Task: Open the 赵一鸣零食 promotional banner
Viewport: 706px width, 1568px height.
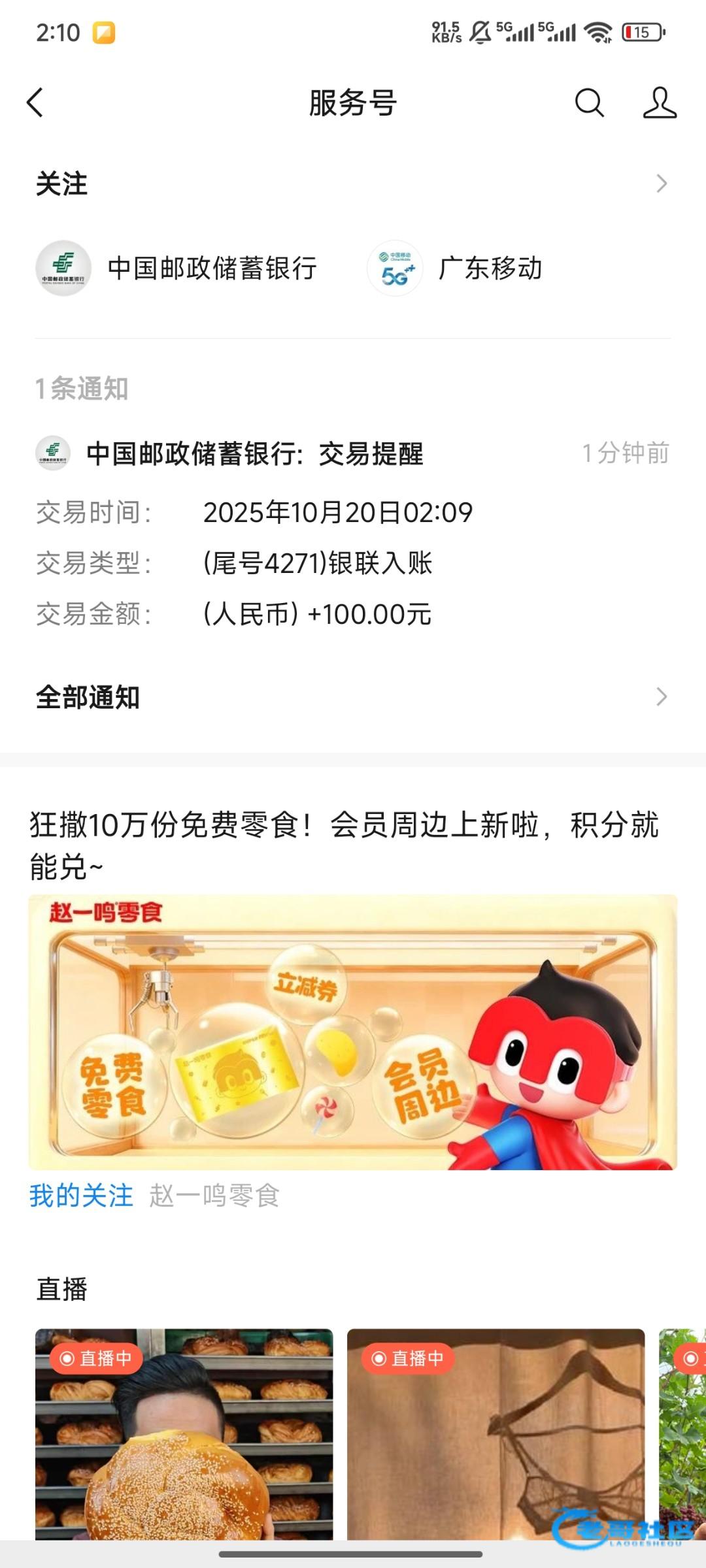Action: pyautogui.click(x=353, y=1032)
